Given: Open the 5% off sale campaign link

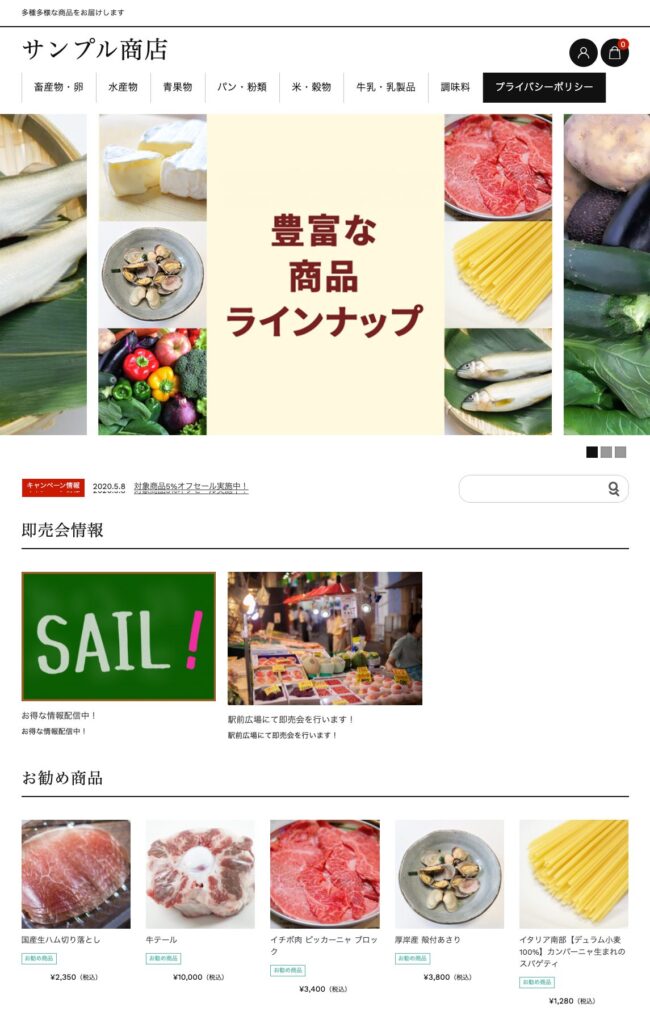Looking at the screenshot, I should (191, 488).
